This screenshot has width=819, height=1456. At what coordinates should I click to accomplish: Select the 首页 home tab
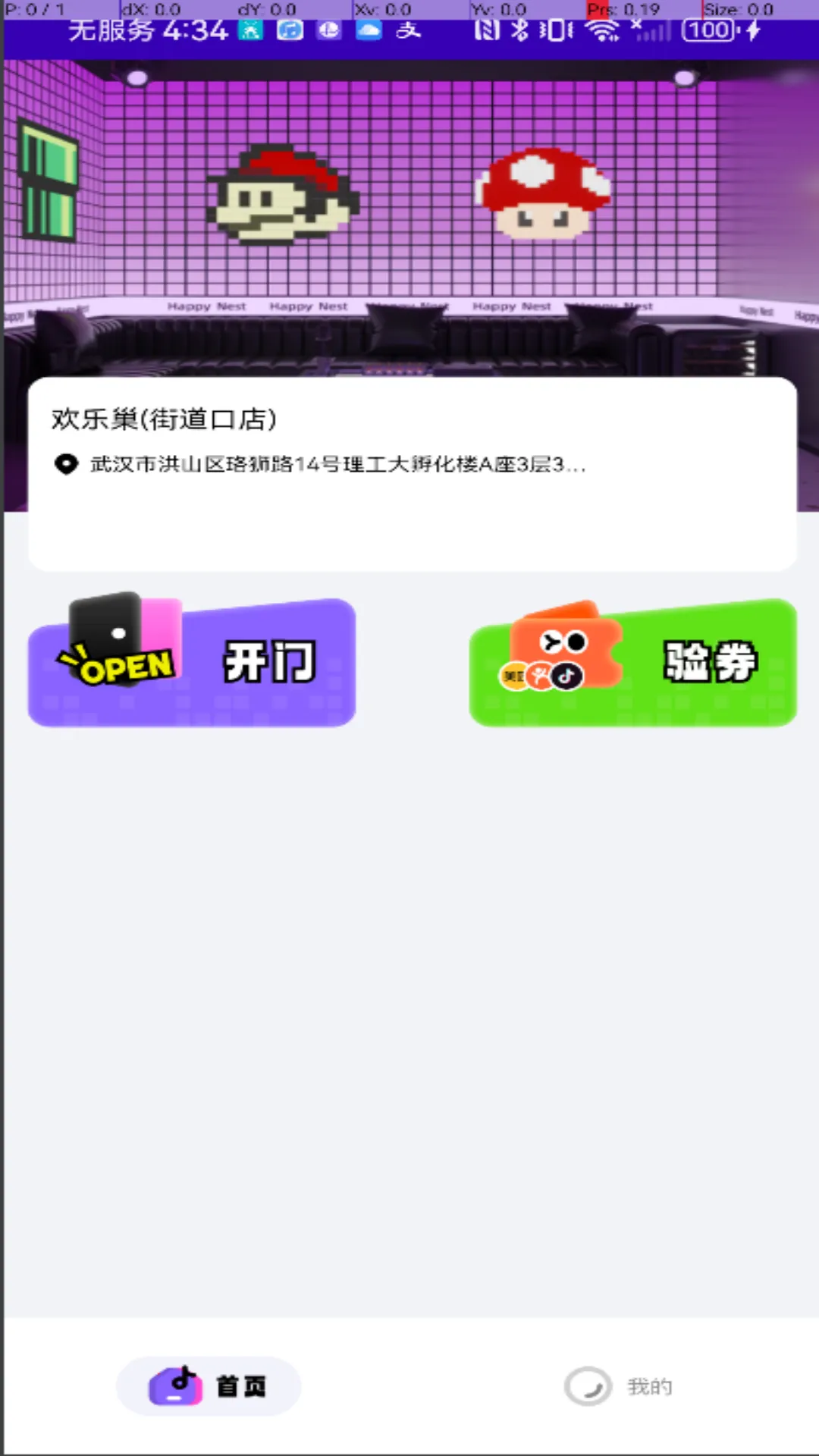tap(209, 1386)
